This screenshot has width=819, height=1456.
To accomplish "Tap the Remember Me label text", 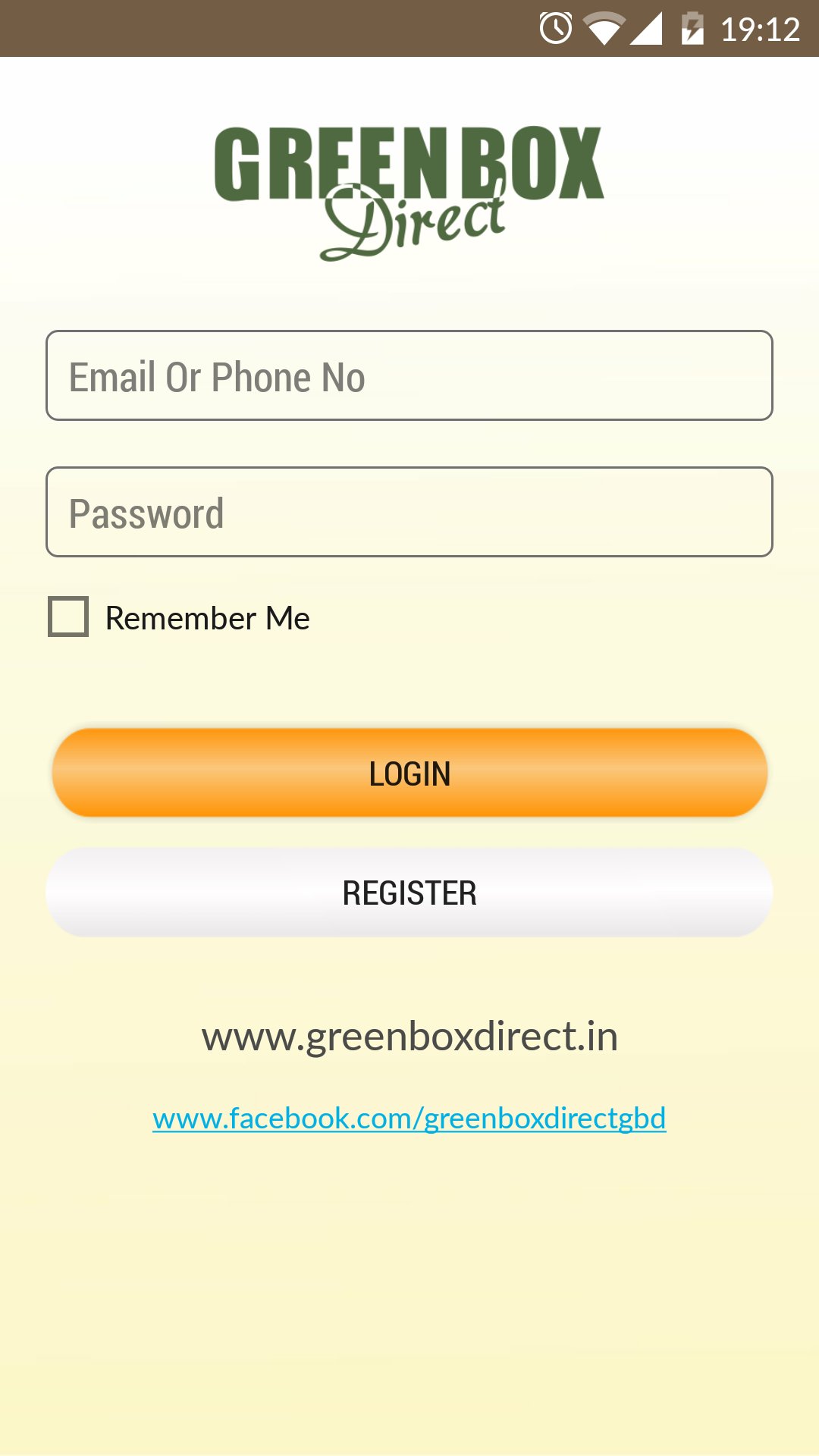I will 206,618.
